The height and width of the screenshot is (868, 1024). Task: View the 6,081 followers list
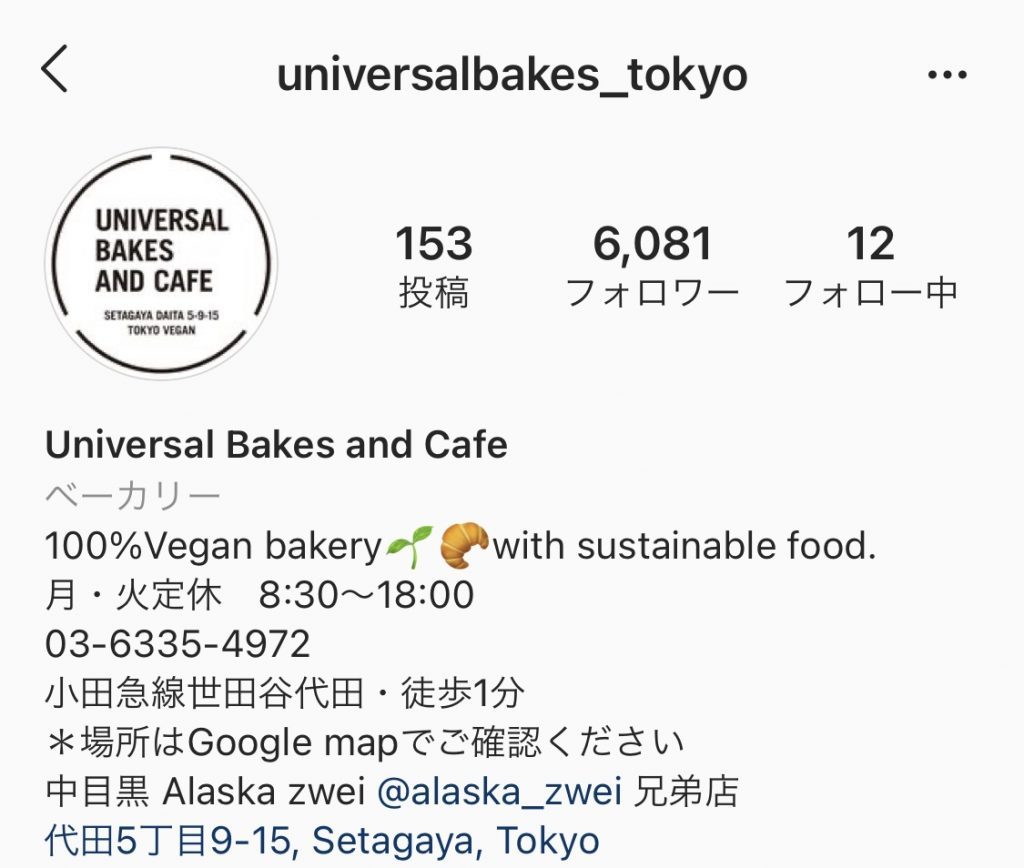(652, 265)
